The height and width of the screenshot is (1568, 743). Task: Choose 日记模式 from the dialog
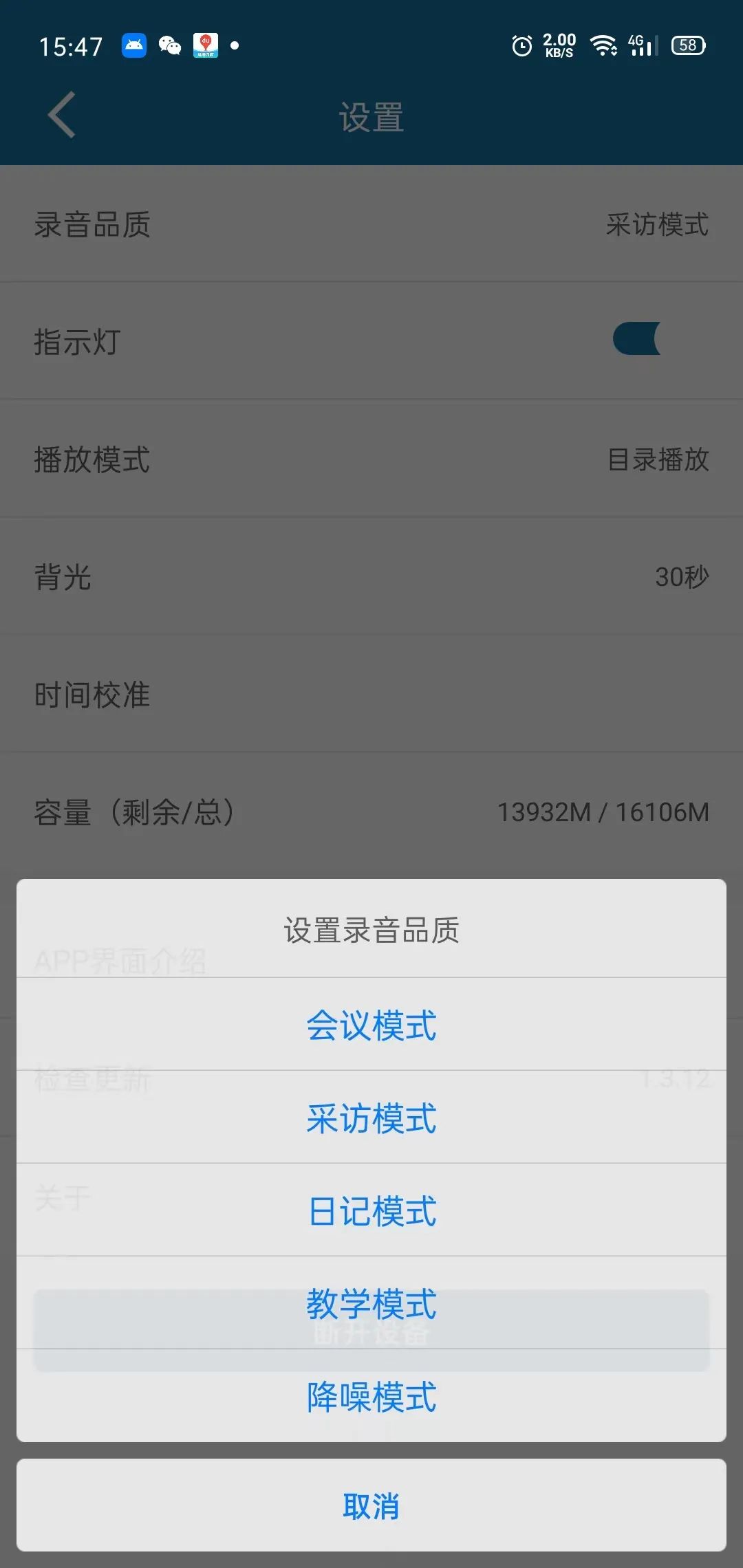click(371, 1212)
